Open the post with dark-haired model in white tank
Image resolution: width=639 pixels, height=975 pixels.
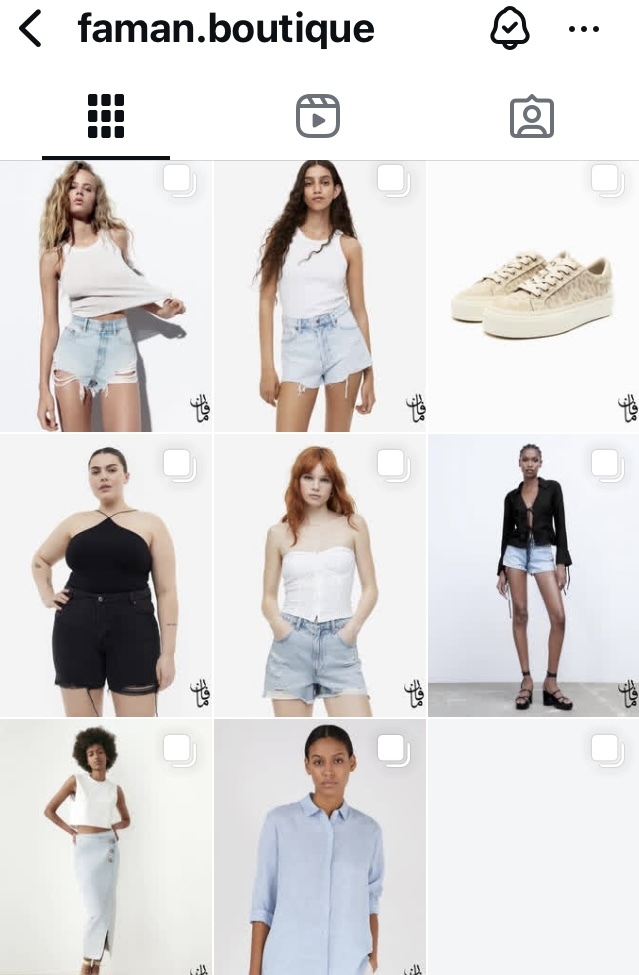pos(319,297)
